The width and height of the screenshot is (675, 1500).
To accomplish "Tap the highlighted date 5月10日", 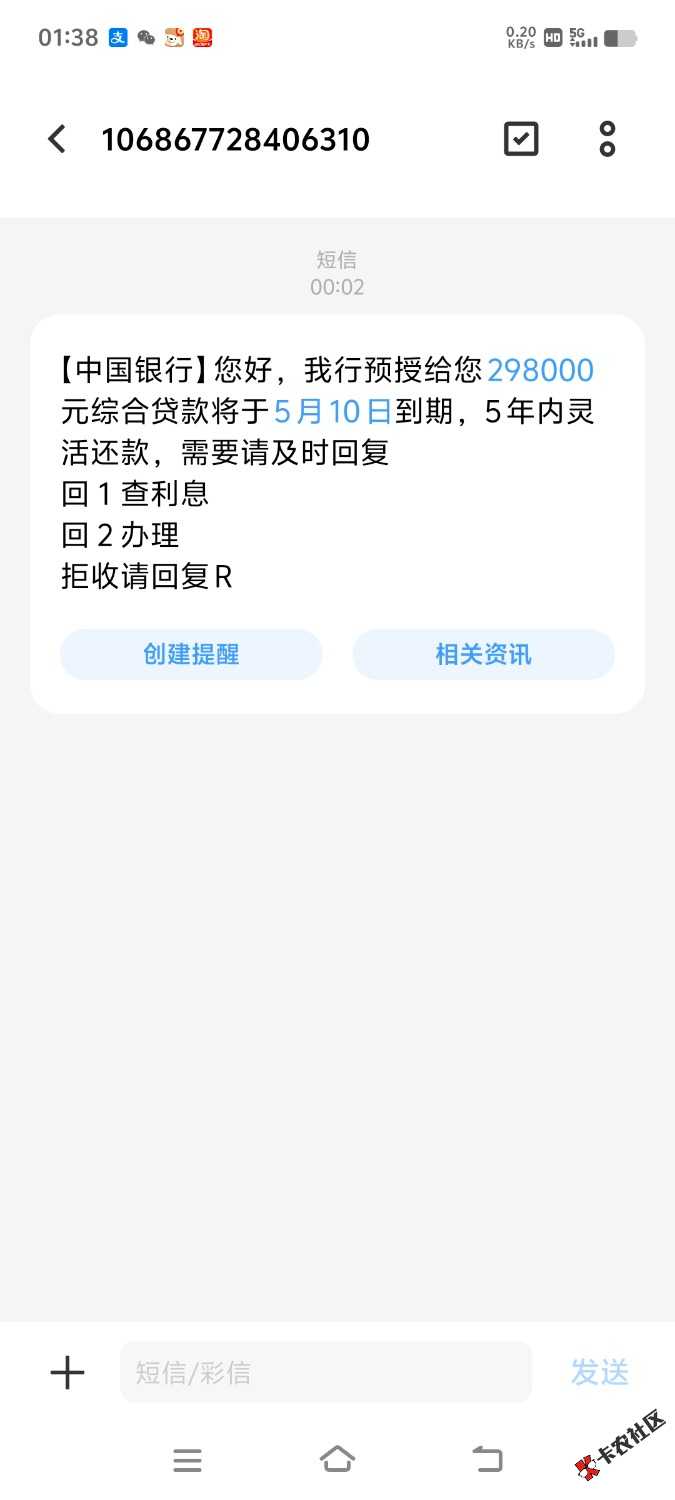I will click(332, 412).
